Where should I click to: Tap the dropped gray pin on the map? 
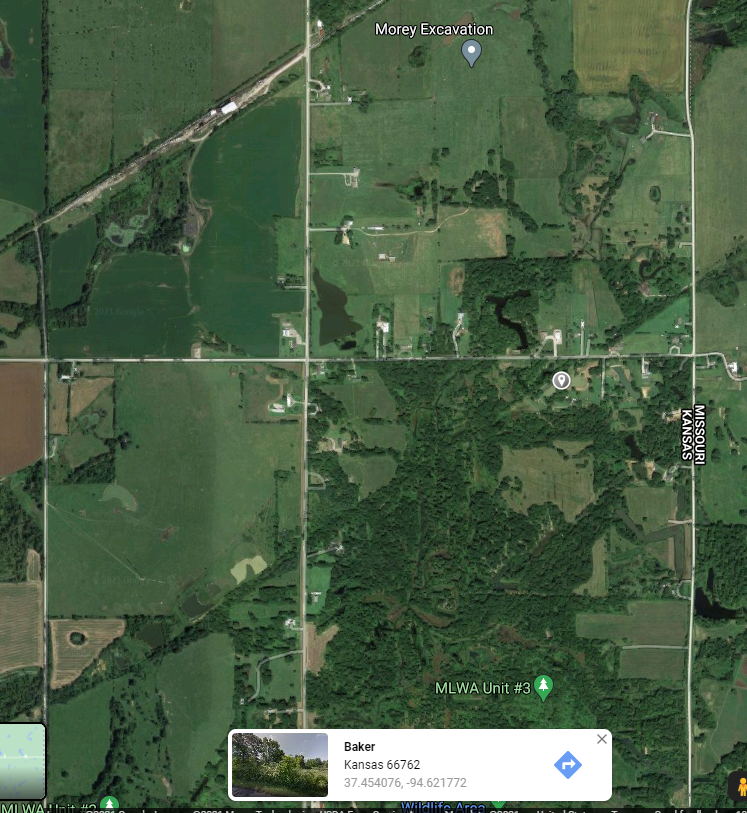(562, 380)
